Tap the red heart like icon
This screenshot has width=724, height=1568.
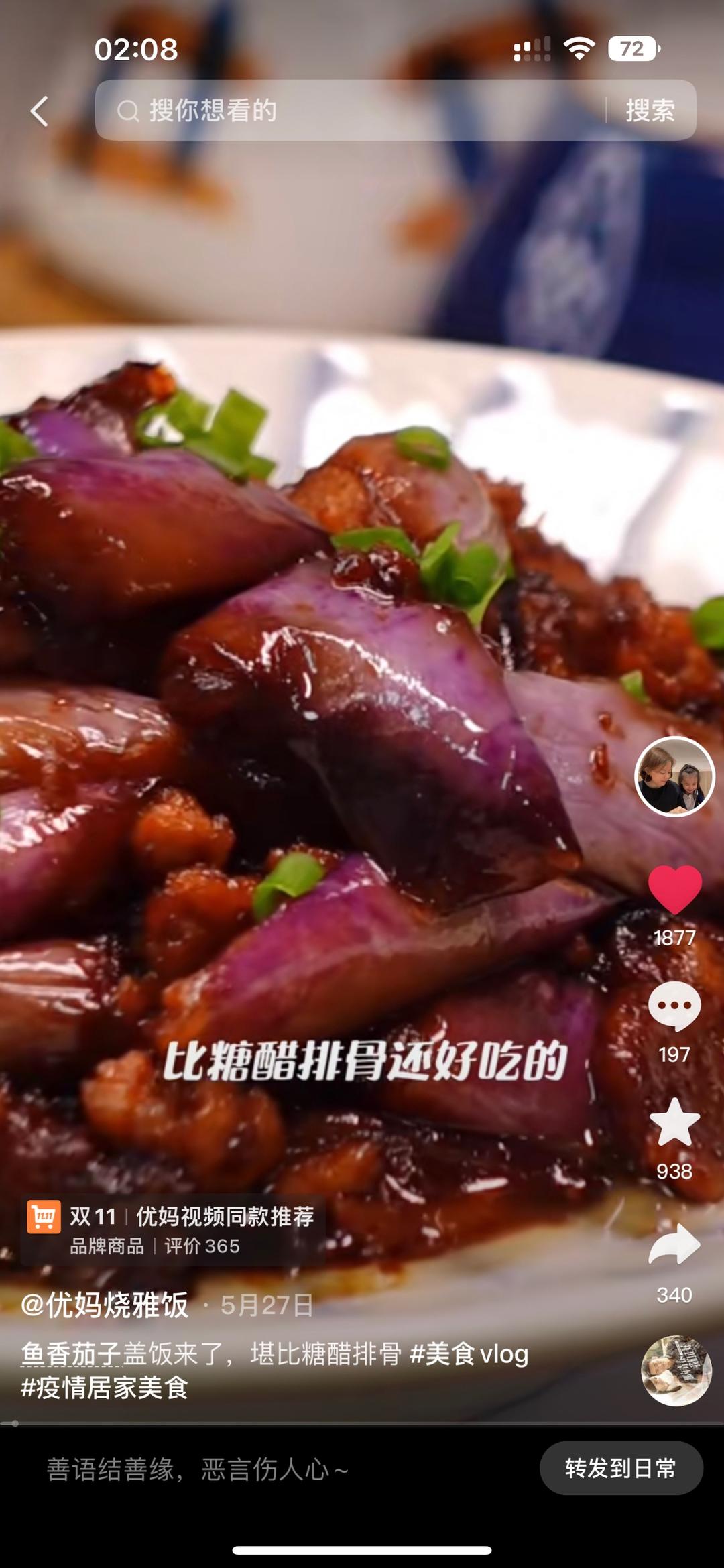pyautogui.click(x=674, y=890)
